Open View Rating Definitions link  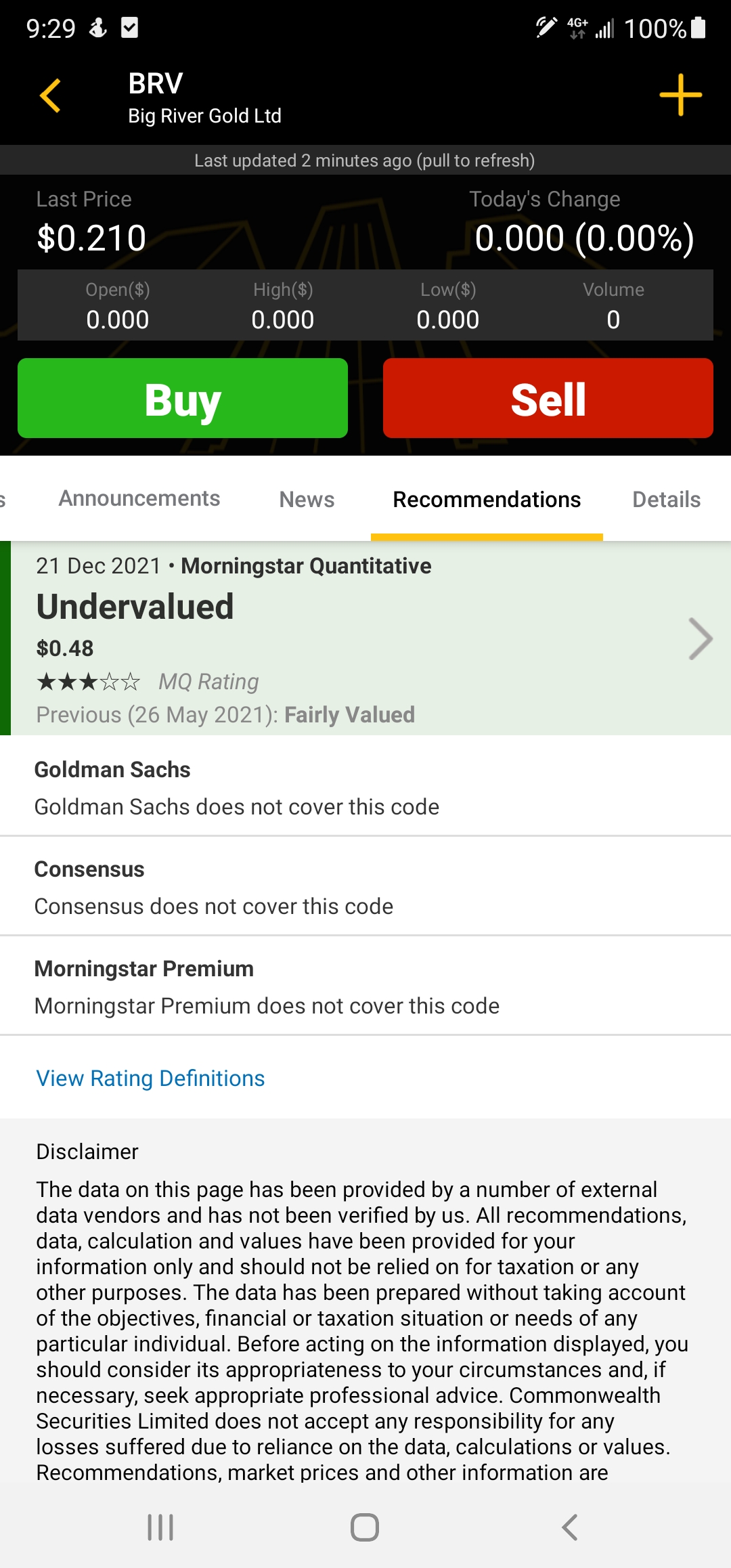click(150, 1079)
